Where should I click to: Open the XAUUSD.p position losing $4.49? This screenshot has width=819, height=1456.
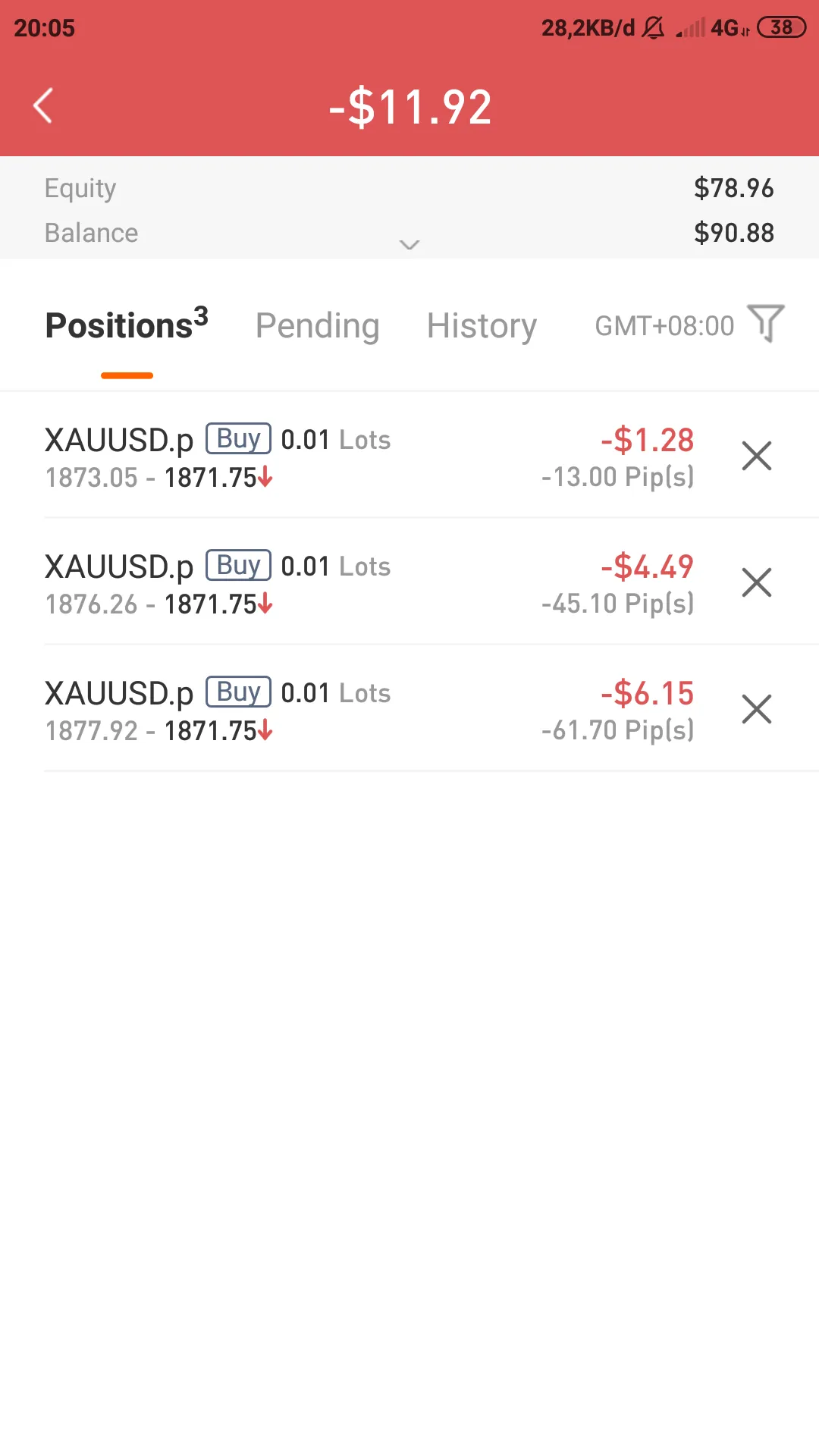pos(369,582)
